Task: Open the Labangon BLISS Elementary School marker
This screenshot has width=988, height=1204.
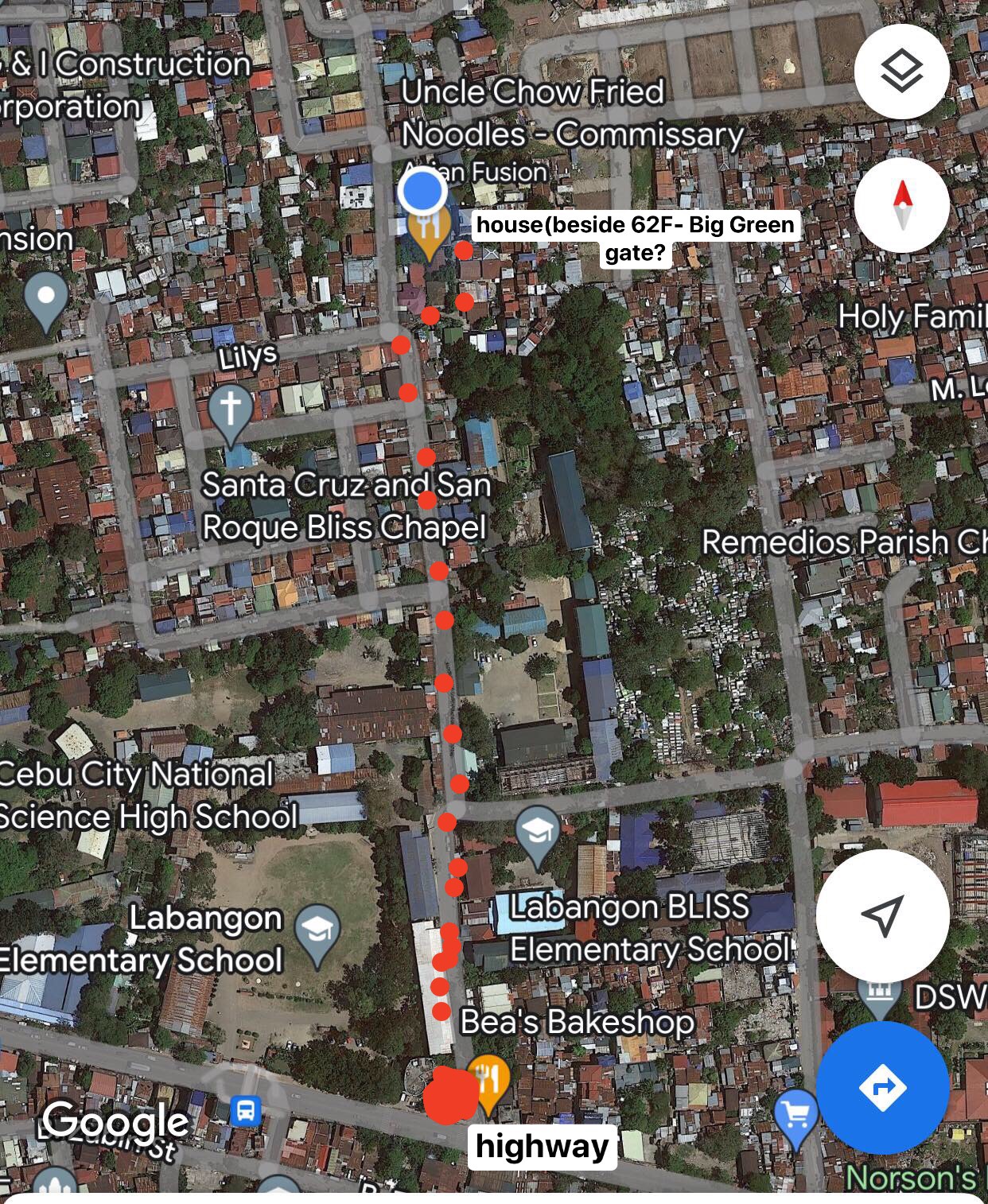Action: coord(538,834)
